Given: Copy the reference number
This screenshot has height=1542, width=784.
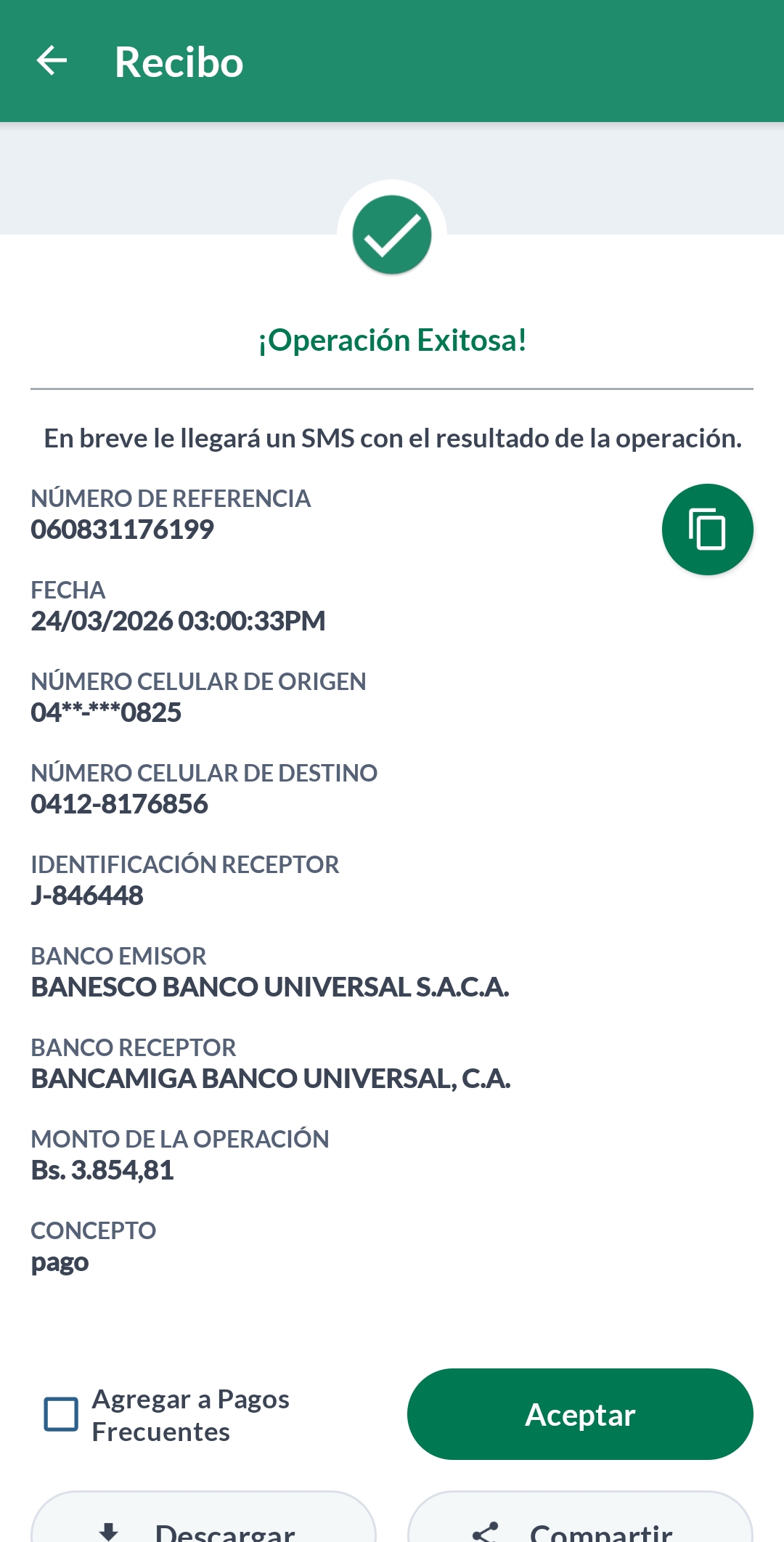Looking at the screenshot, I should click(707, 529).
